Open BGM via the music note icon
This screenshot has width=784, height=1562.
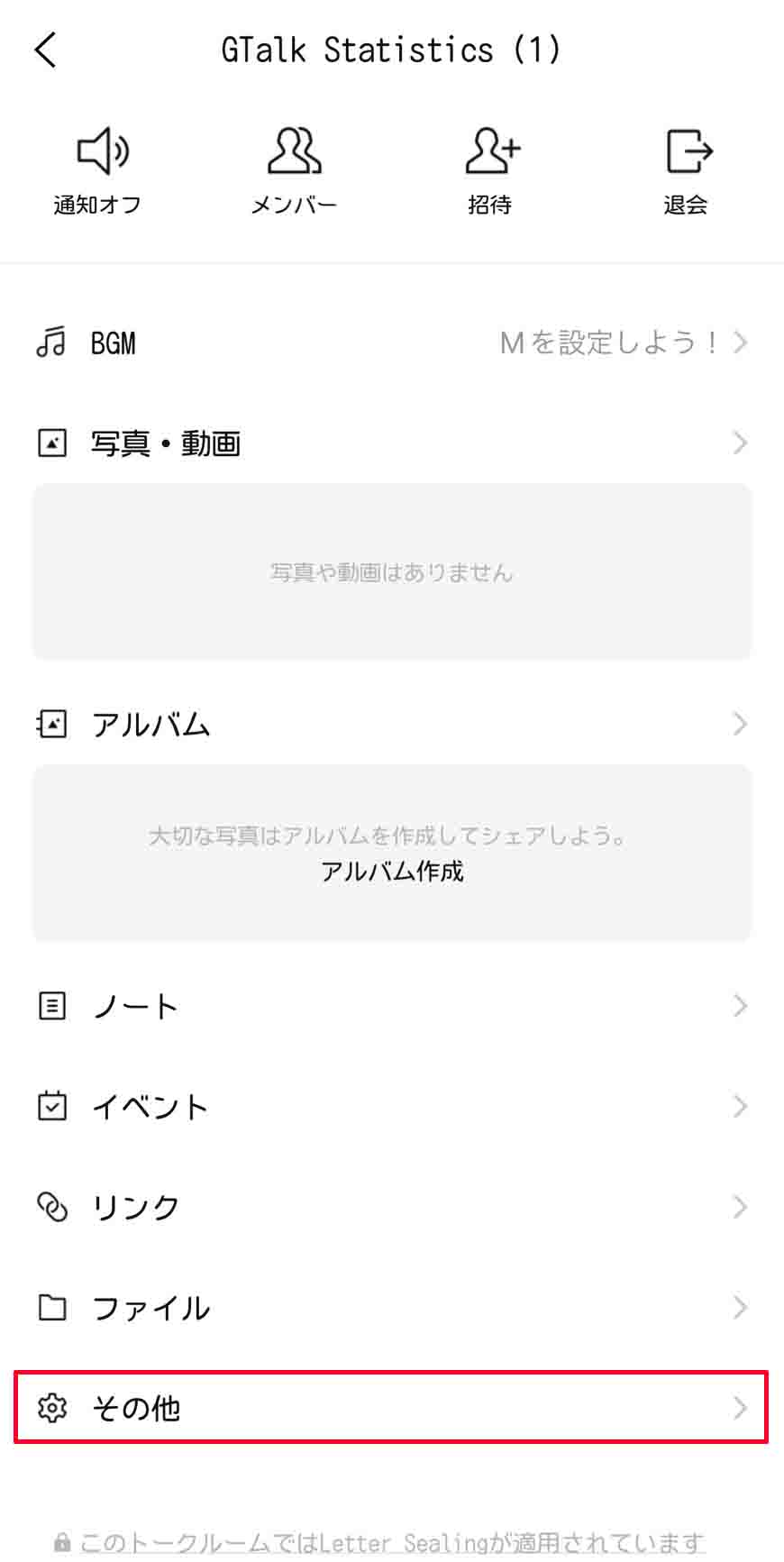click(52, 343)
